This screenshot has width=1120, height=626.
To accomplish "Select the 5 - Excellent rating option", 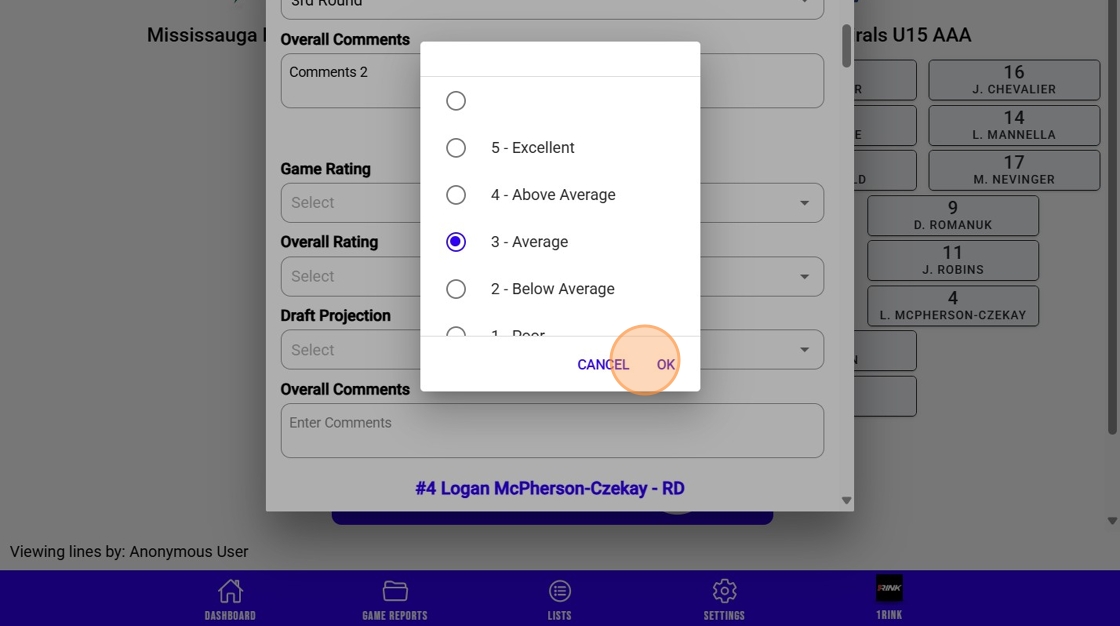I will pos(456,148).
